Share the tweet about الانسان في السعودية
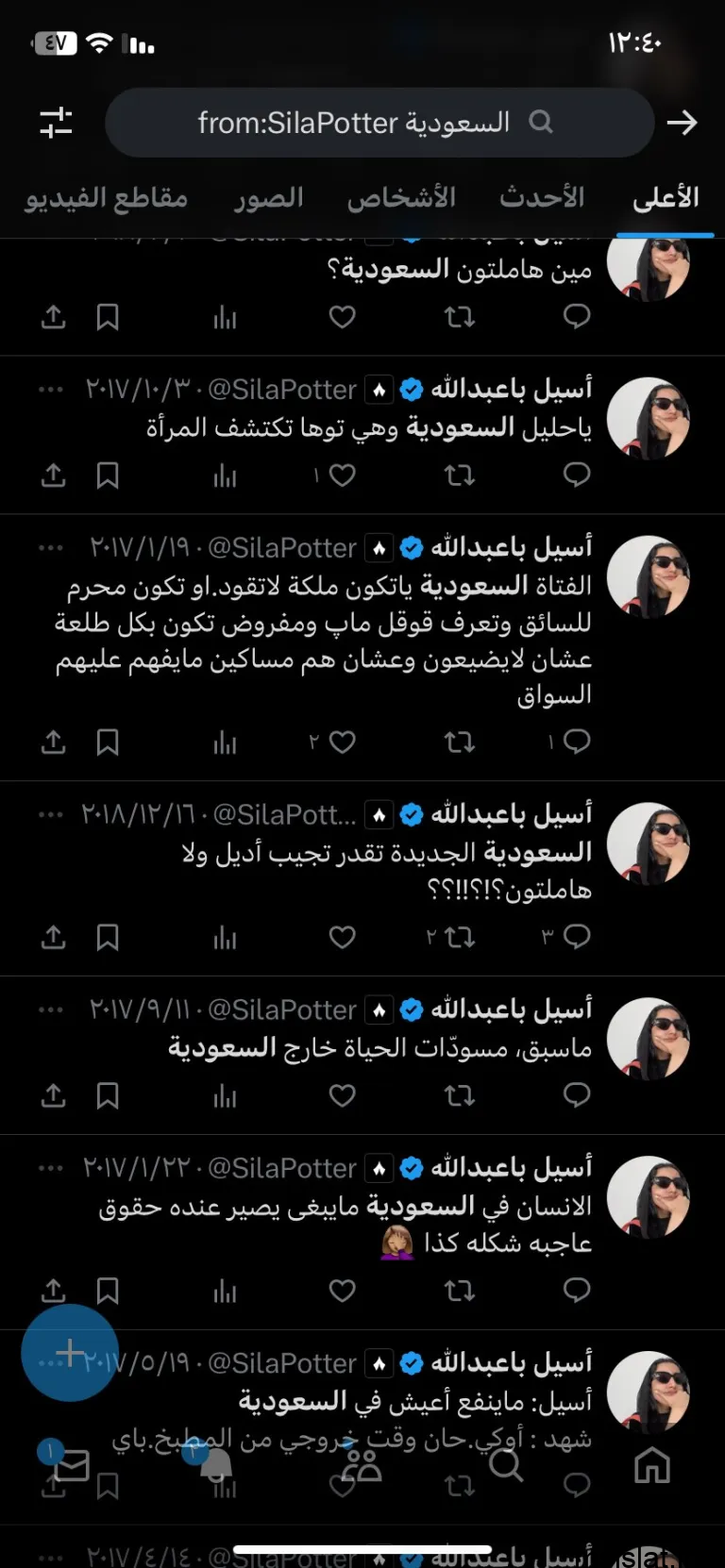Image resolution: width=725 pixels, height=1568 pixels. (x=54, y=1290)
